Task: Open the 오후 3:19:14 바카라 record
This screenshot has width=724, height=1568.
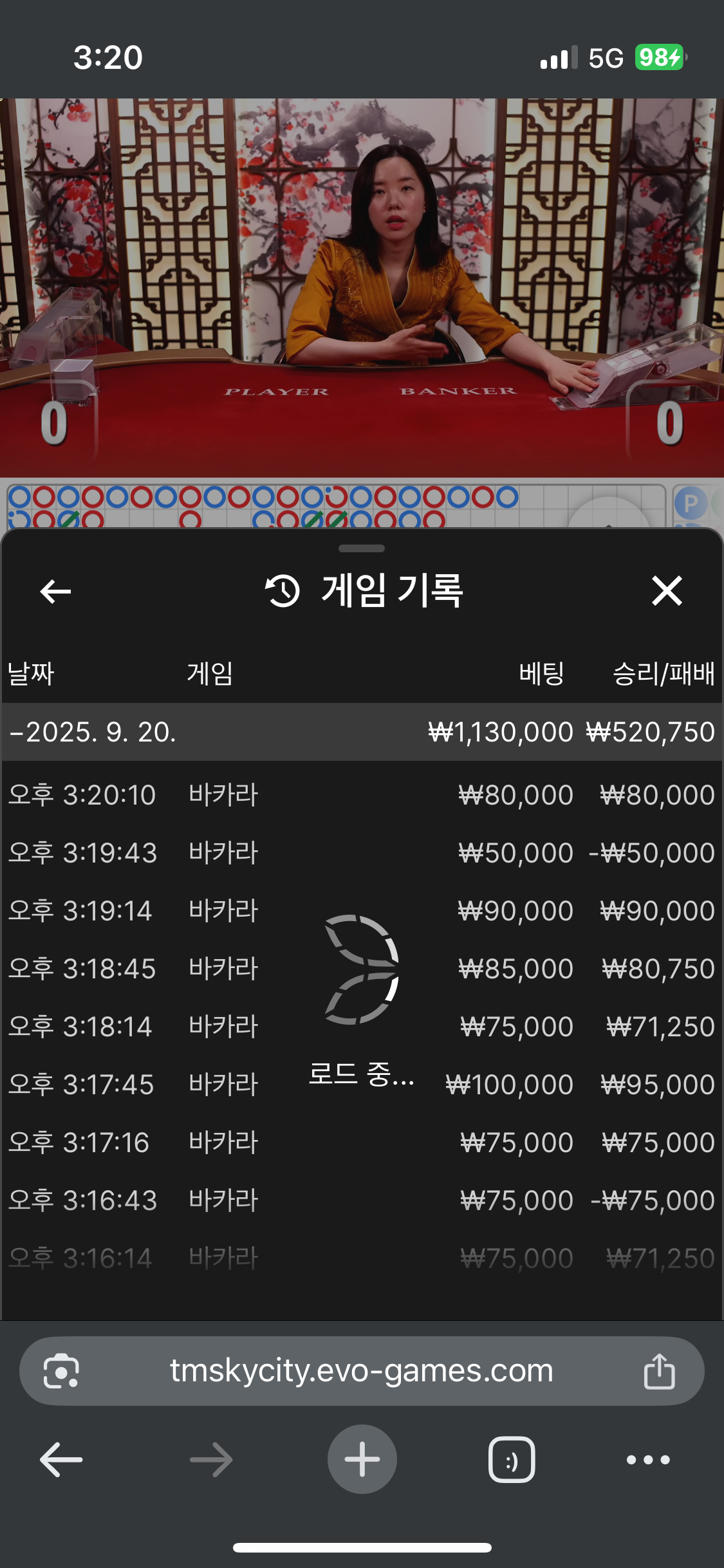Action: pos(360,911)
